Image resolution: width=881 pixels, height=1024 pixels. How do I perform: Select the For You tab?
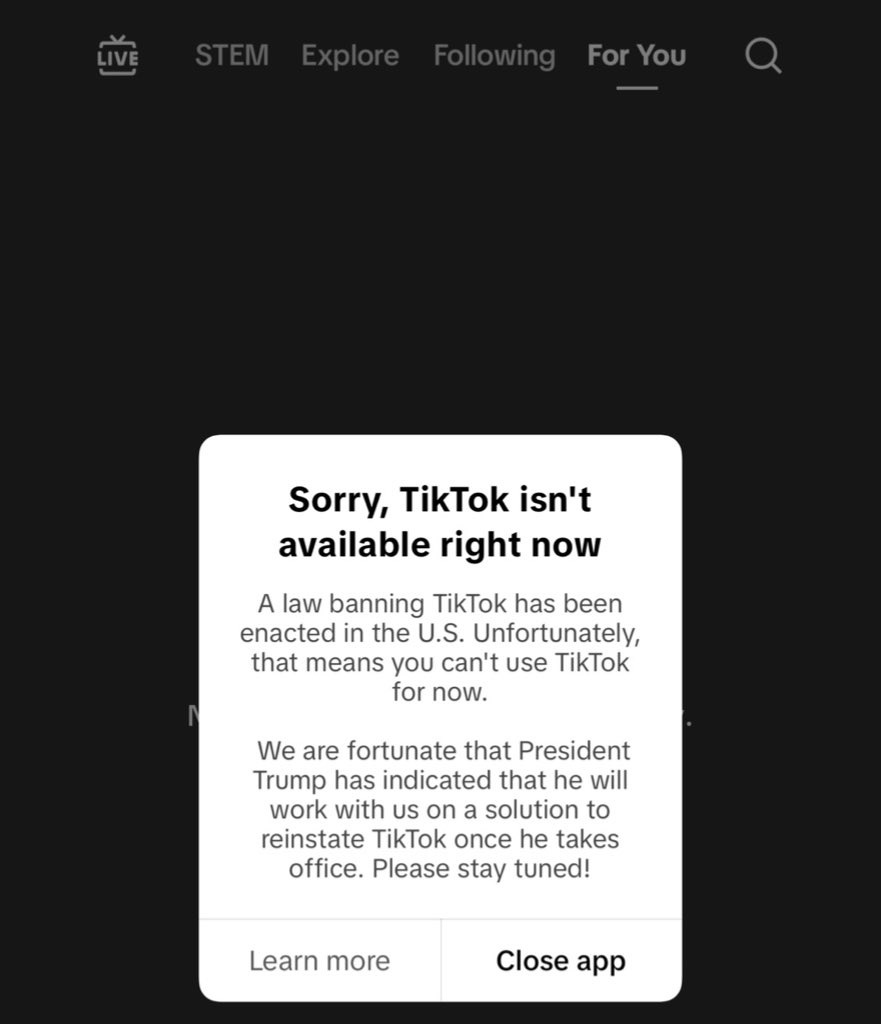637,55
